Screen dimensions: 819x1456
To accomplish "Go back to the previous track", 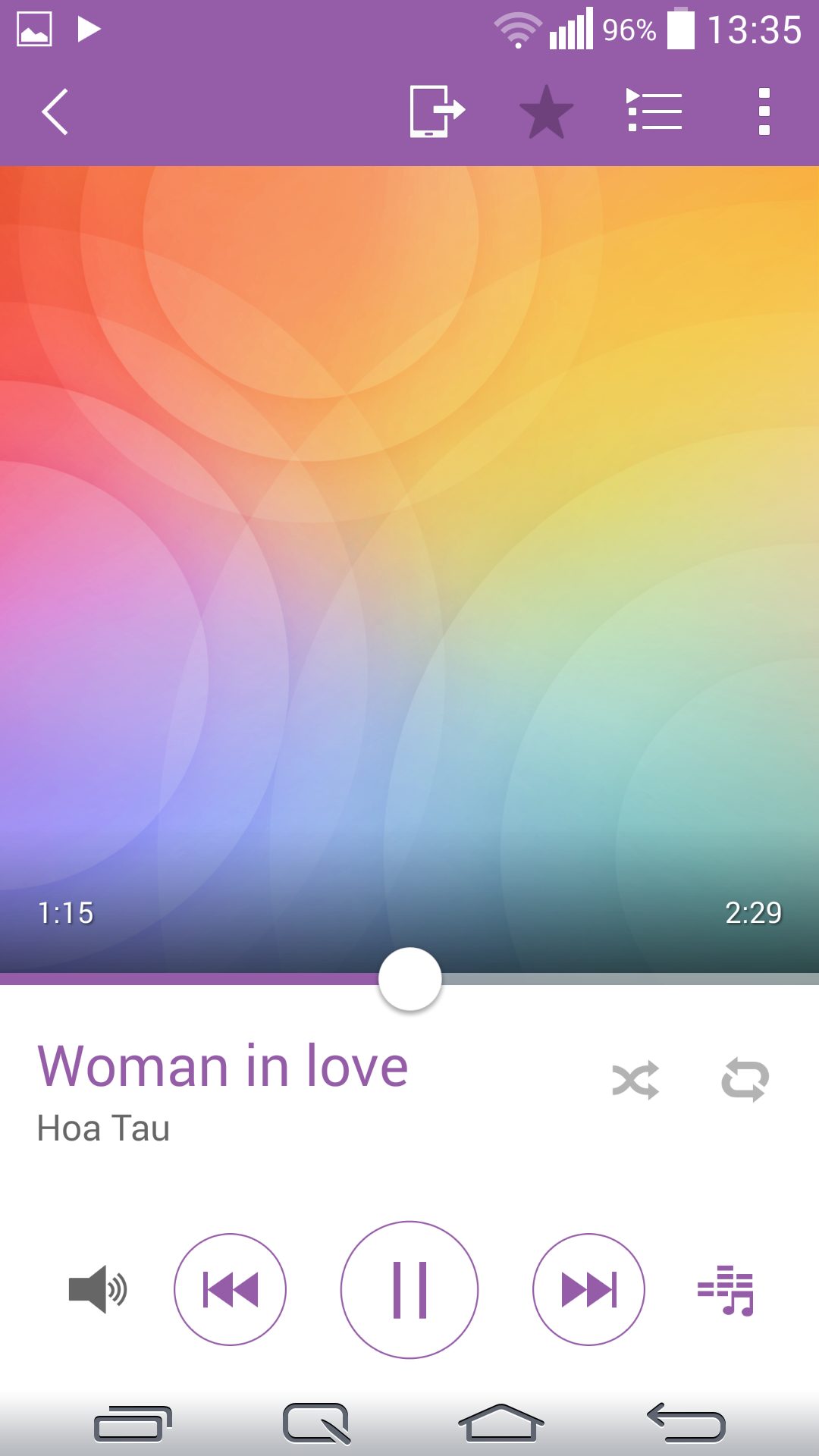I will (x=230, y=1288).
